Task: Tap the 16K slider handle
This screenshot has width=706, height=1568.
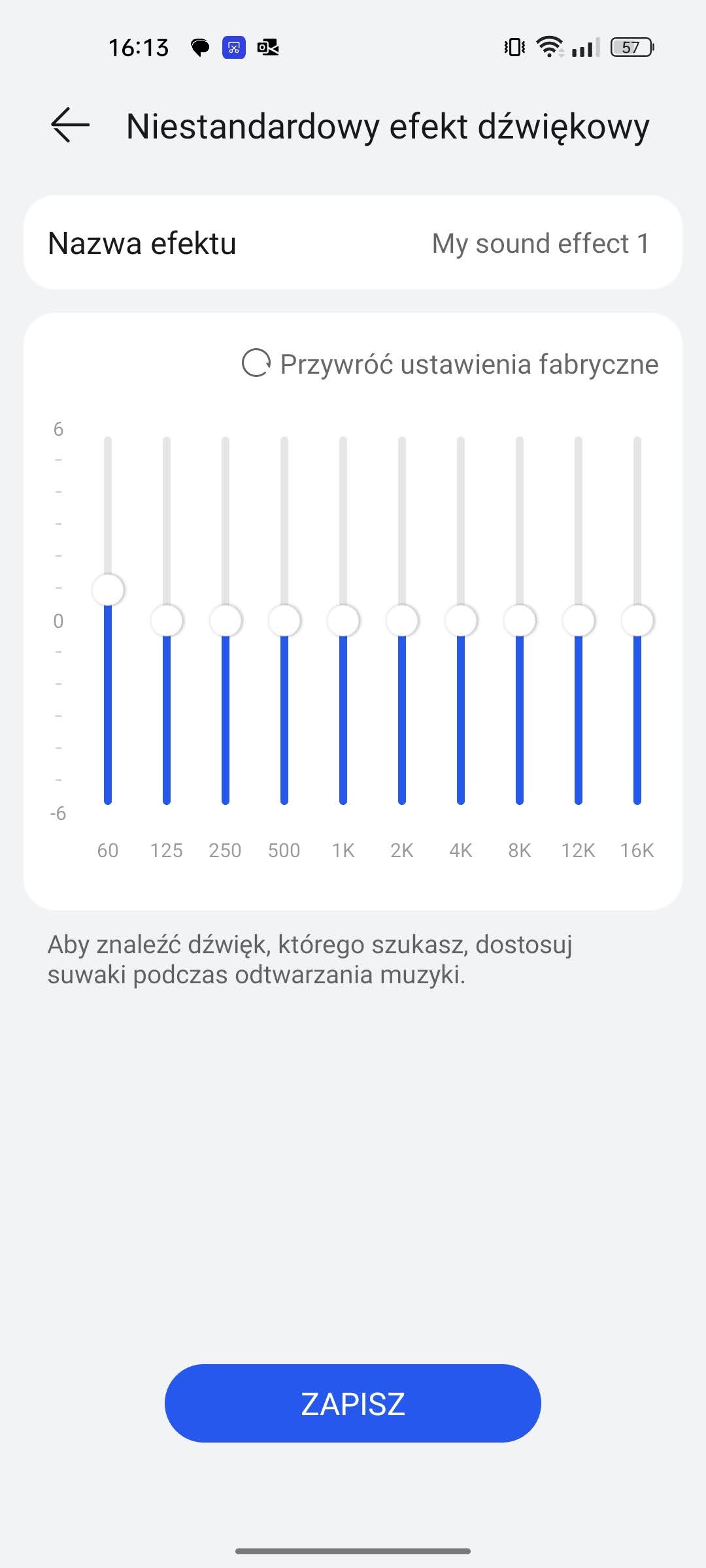Action: 637,620
